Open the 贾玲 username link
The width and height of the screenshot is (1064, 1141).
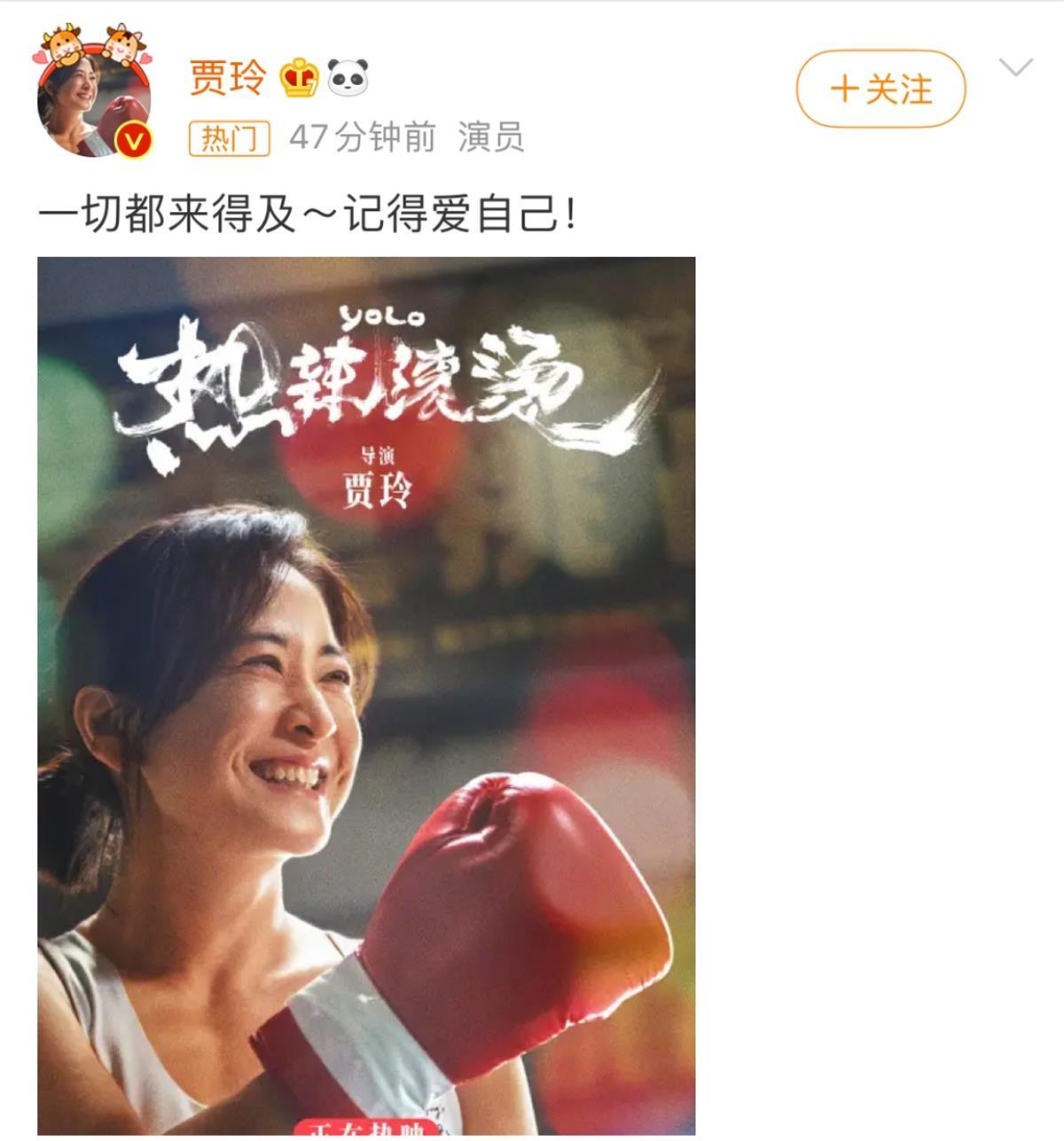tap(227, 78)
